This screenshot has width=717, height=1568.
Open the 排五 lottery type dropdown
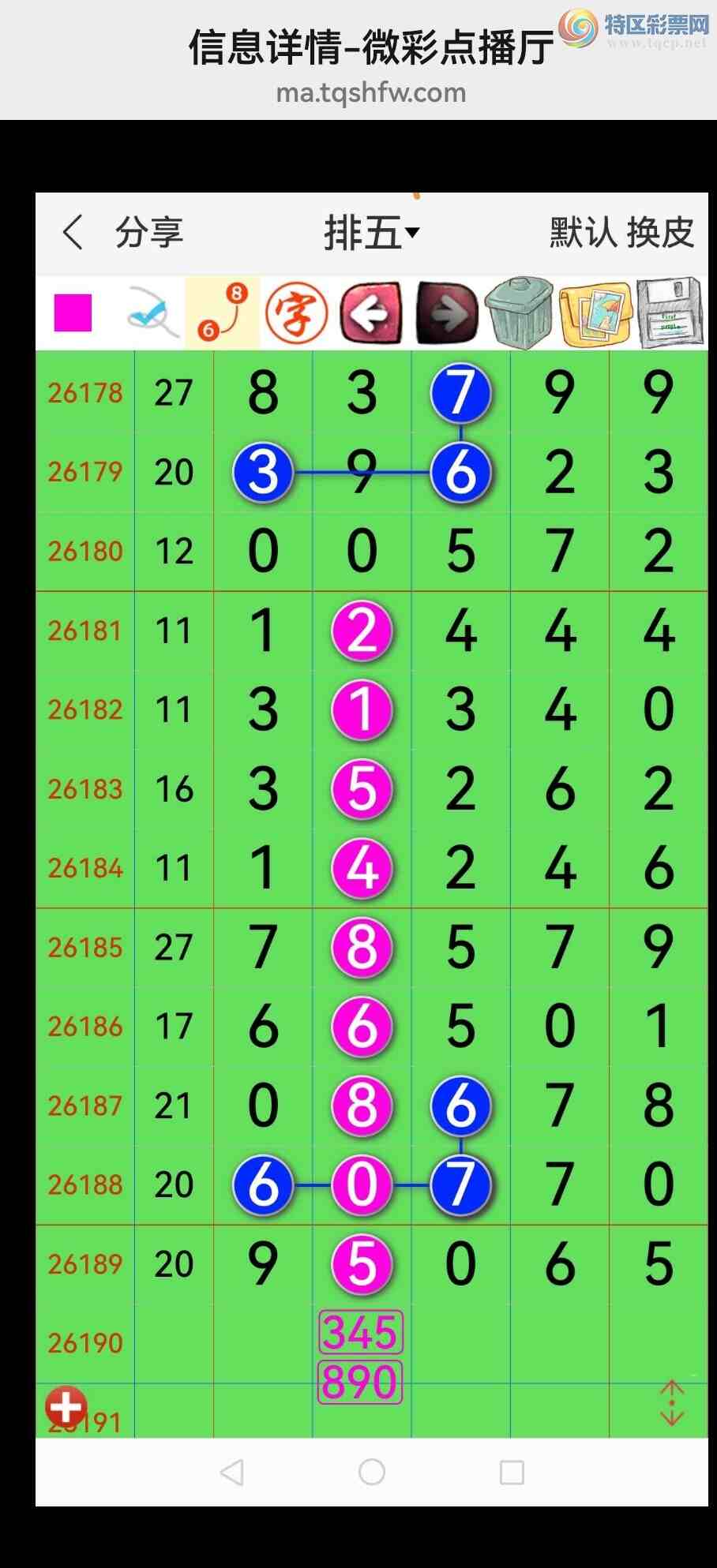[371, 233]
